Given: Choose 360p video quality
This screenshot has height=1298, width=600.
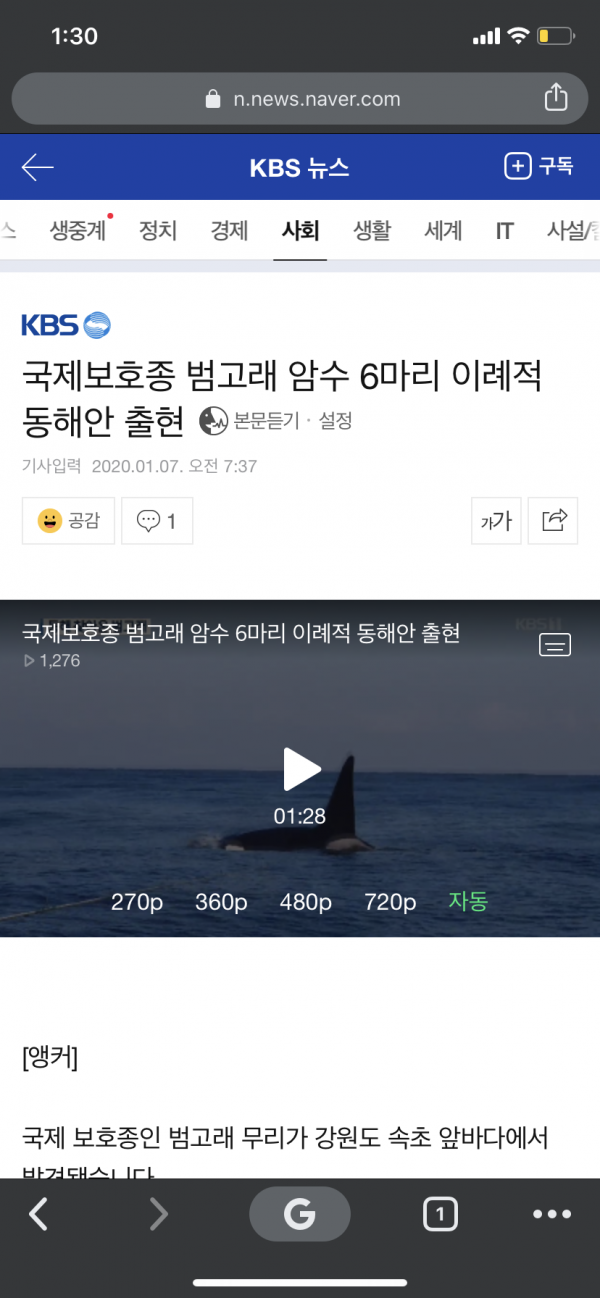Looking at the screenshot, I should (221, 901).
